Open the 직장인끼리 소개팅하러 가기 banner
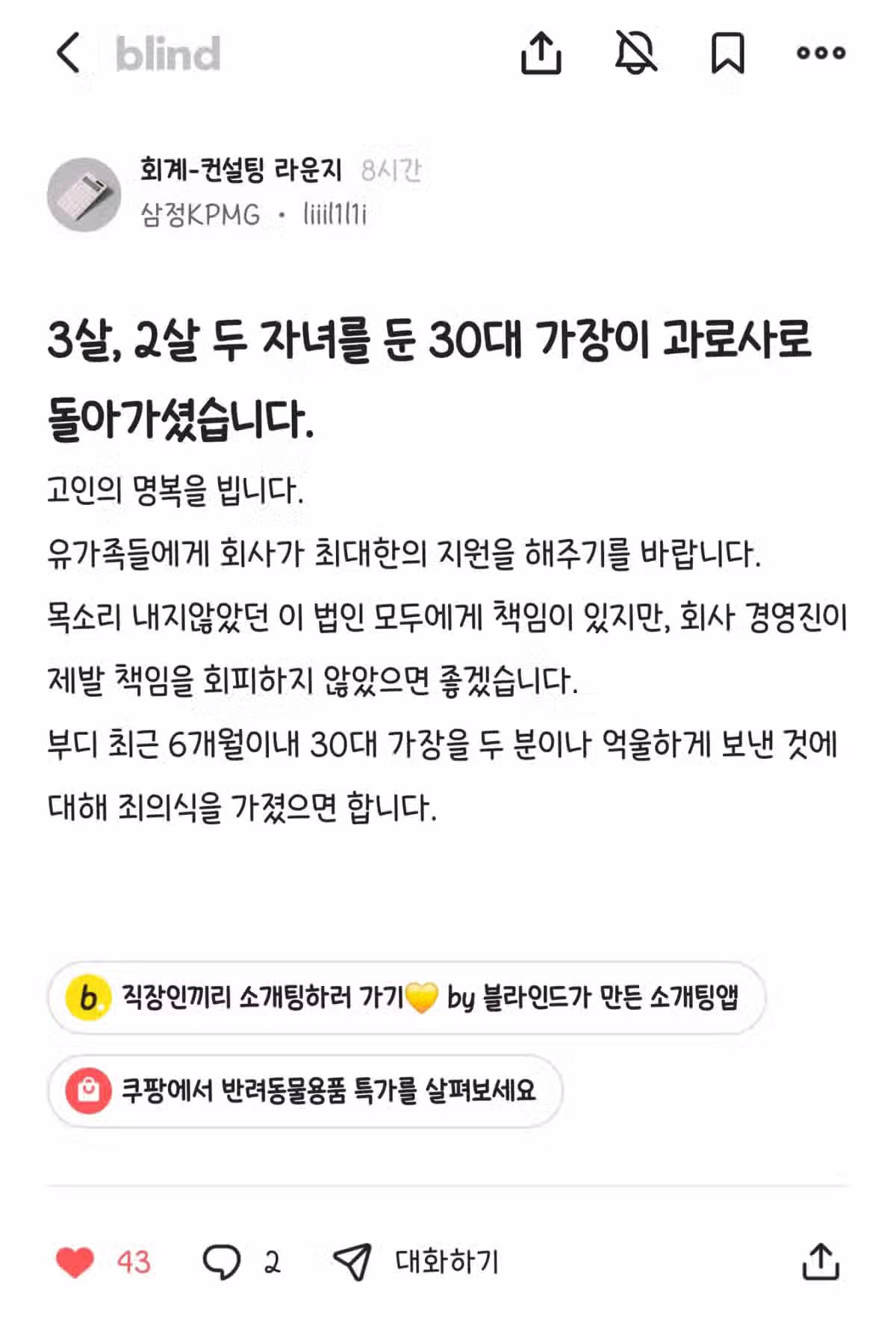Viewport: 896px width, 1319px height. (x=406, y=998)
